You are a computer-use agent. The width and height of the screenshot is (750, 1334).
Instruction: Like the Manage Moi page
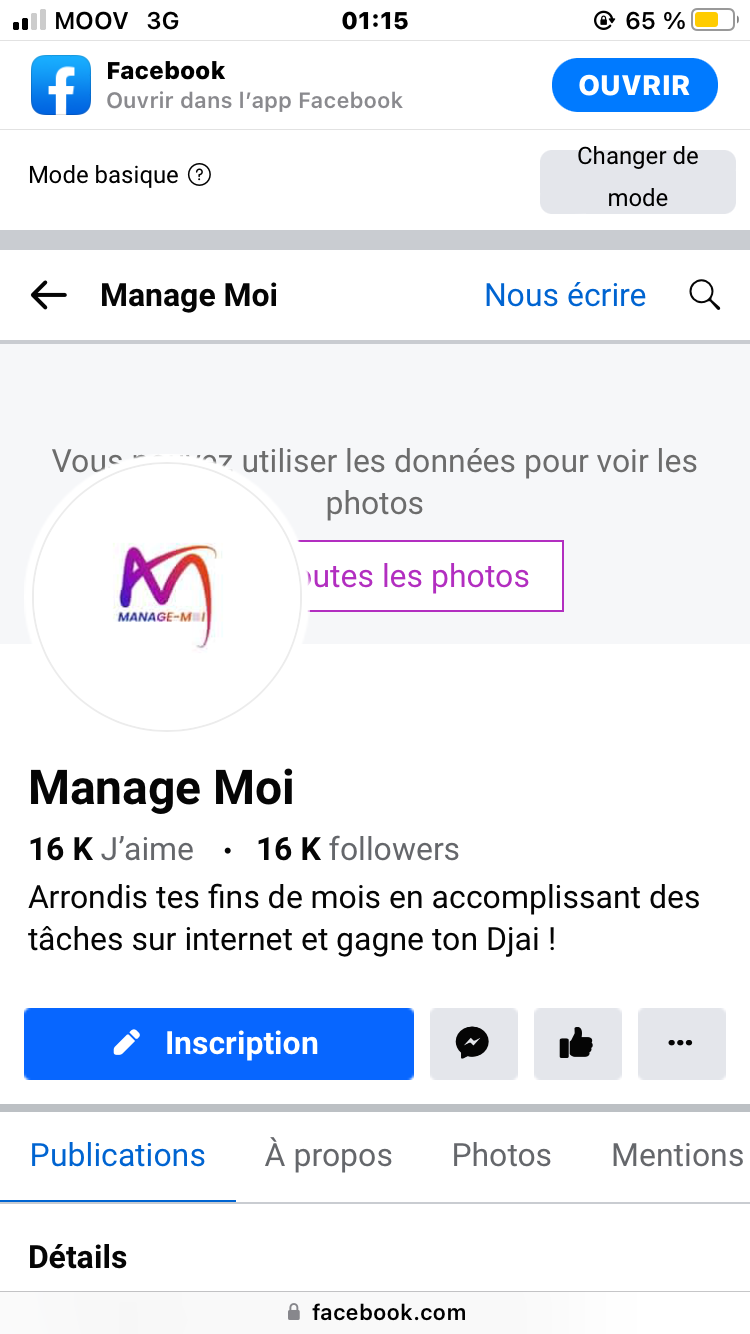(577, 1044)
